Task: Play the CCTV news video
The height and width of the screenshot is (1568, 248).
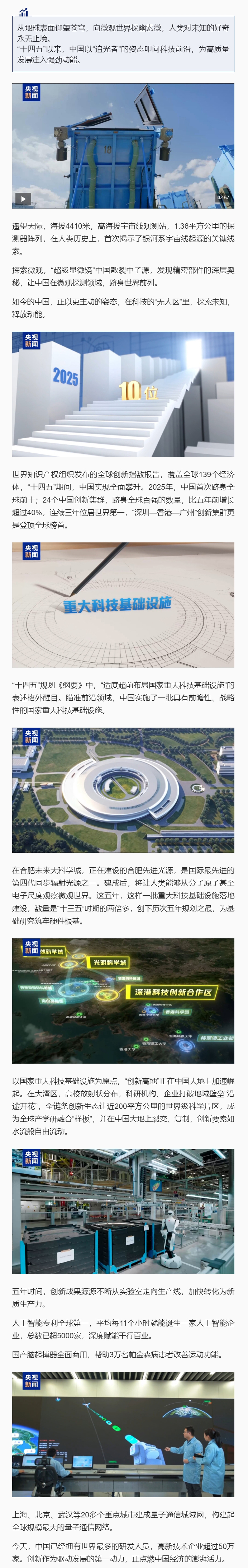Action: point(23,199)
